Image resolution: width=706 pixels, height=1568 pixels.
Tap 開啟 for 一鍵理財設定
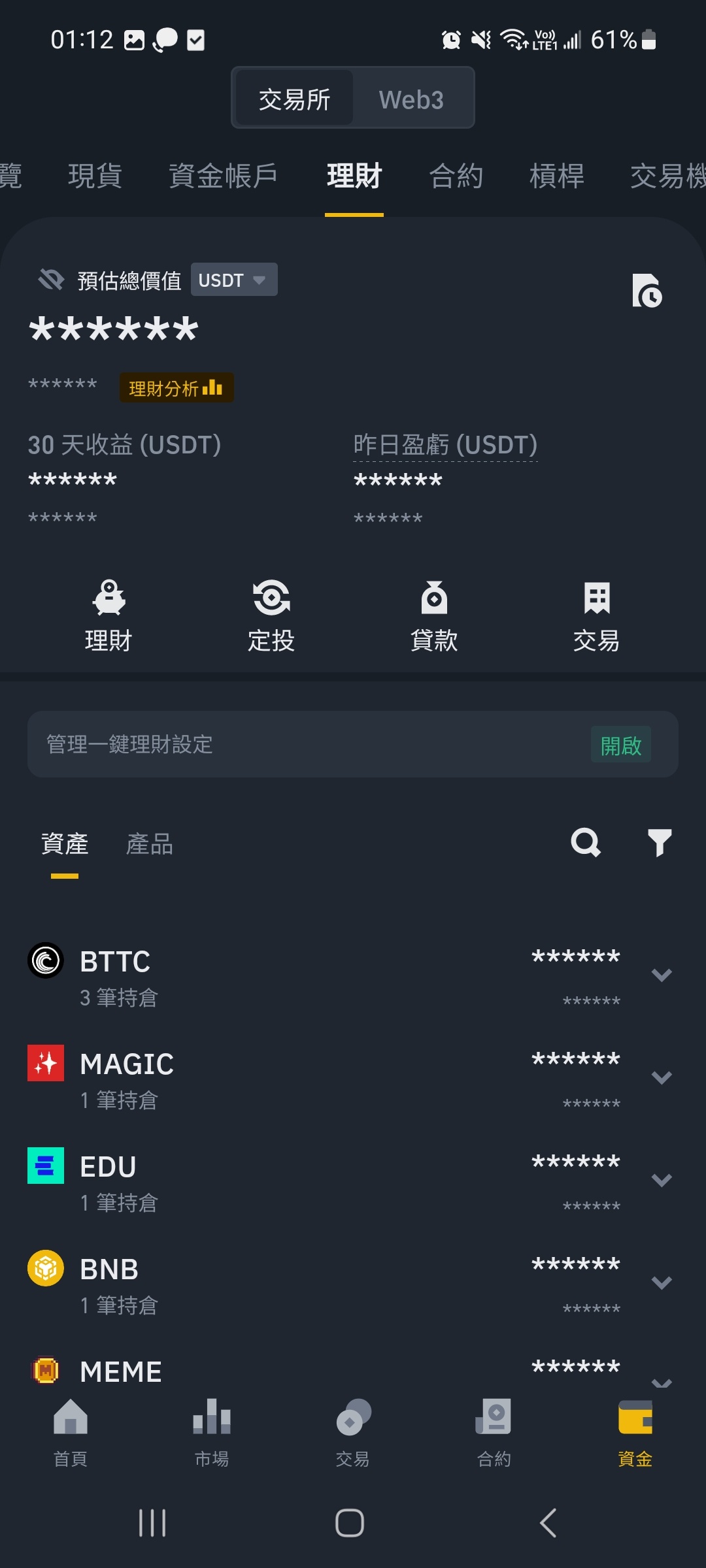tap(620, 745)
